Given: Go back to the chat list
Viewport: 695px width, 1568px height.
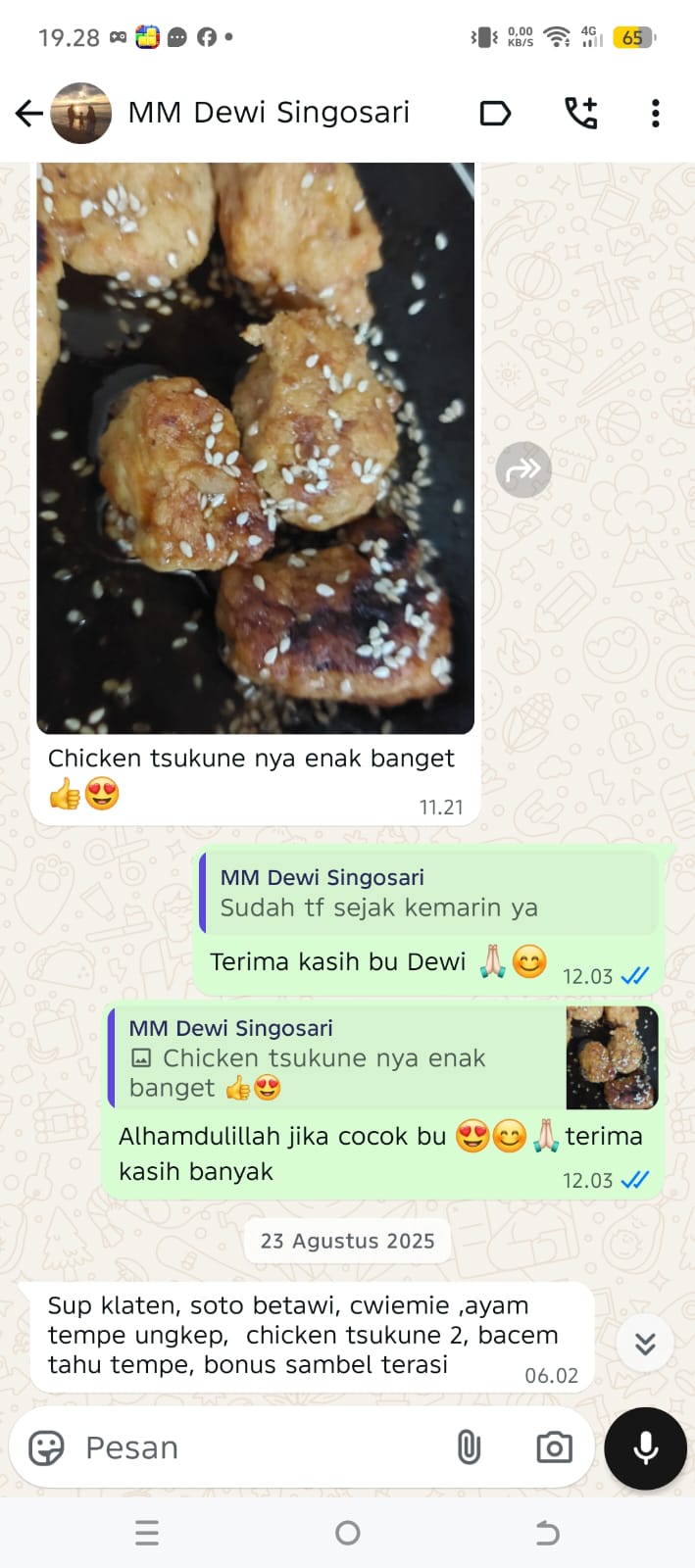Looking at the screenshot, I should pyautogui.click(x=29, y=114).
